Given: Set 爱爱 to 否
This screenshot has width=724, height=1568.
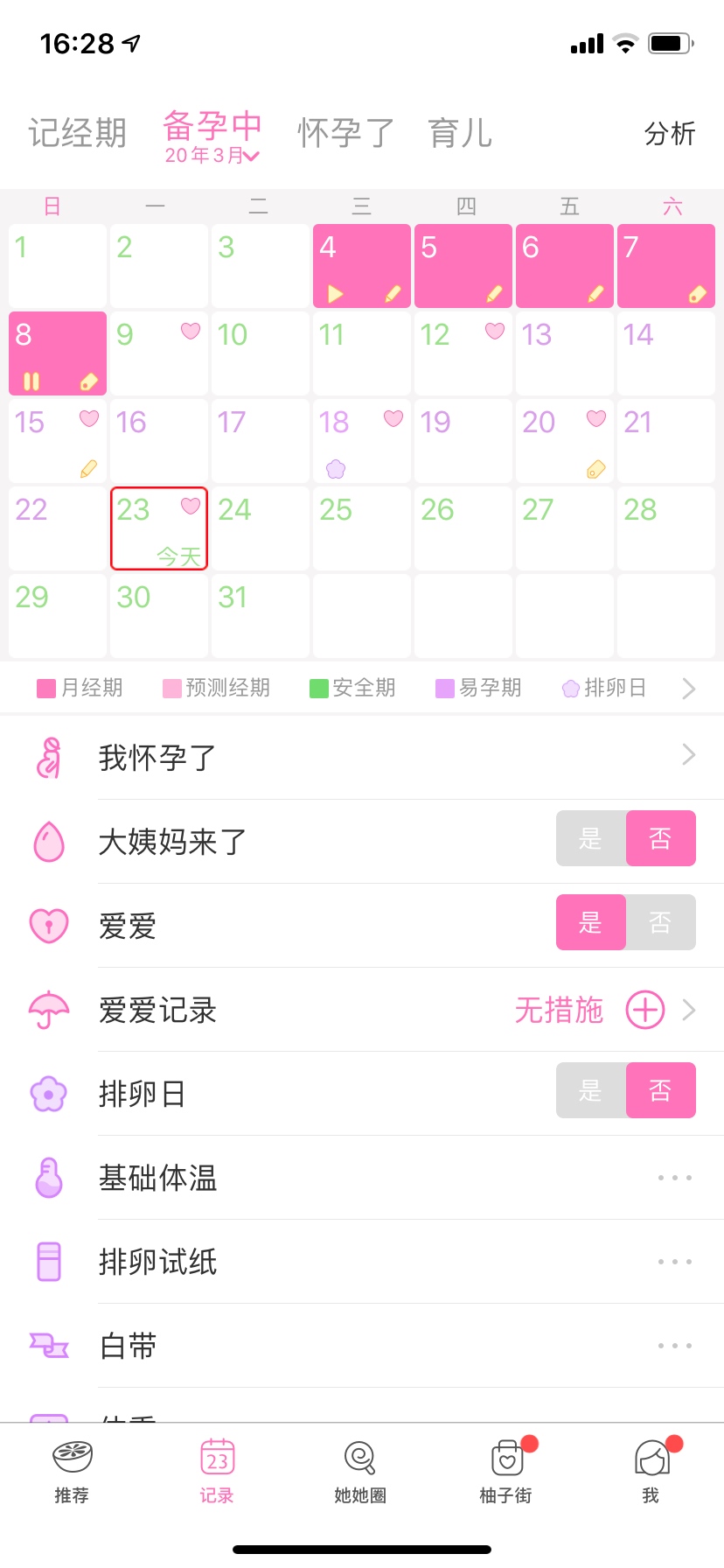Looking at the screenshot, I should coord(661,922).
